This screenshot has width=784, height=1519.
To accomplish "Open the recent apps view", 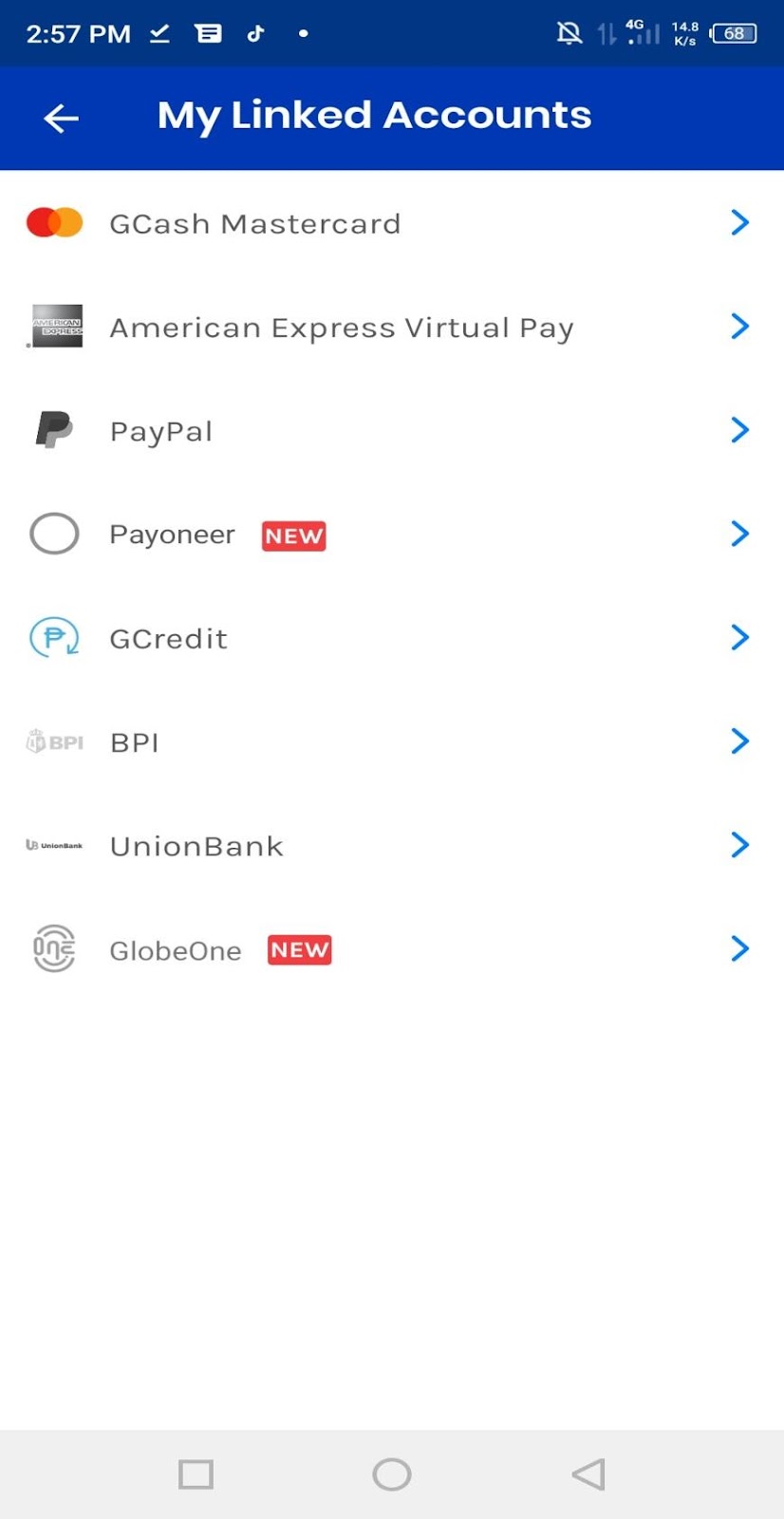I will (196, 1474).
